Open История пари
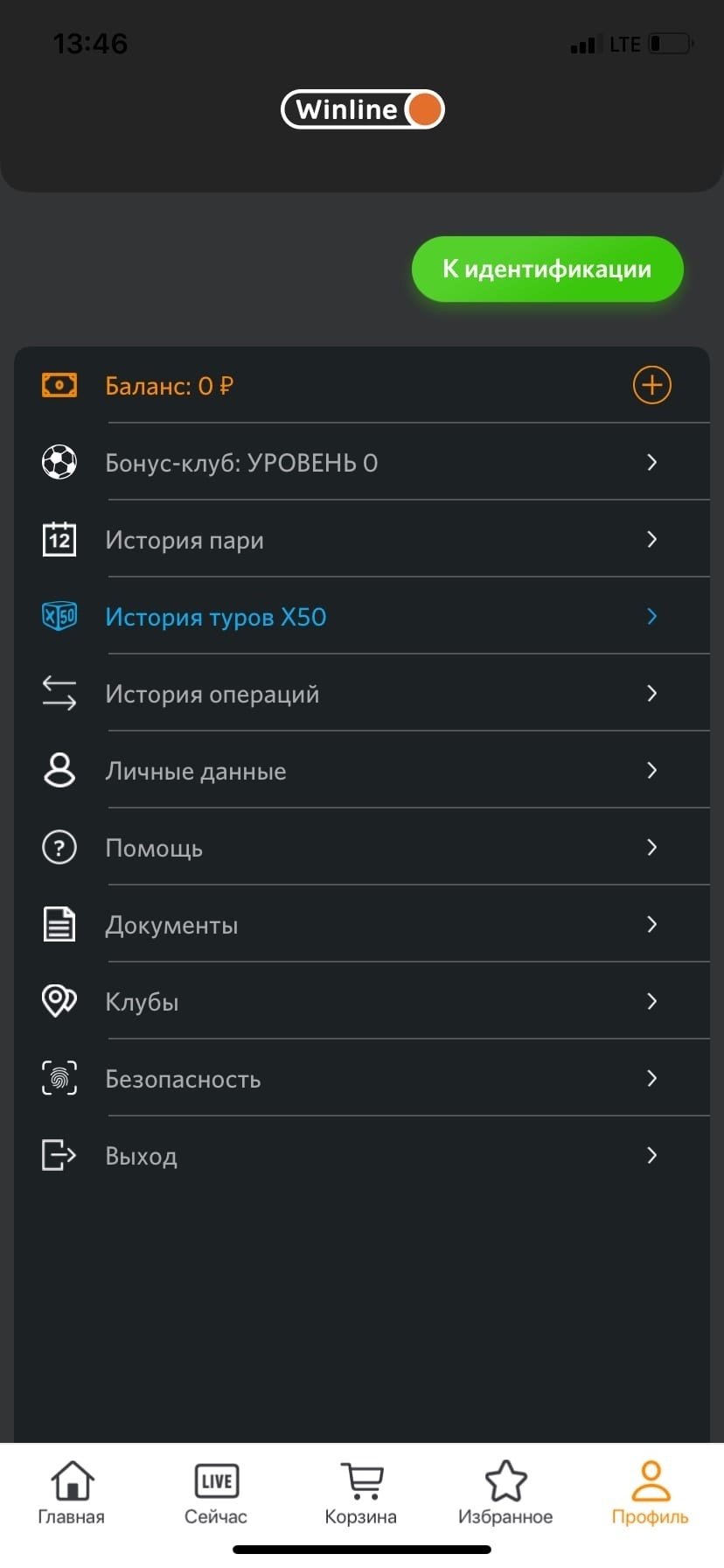 (362, 540)
